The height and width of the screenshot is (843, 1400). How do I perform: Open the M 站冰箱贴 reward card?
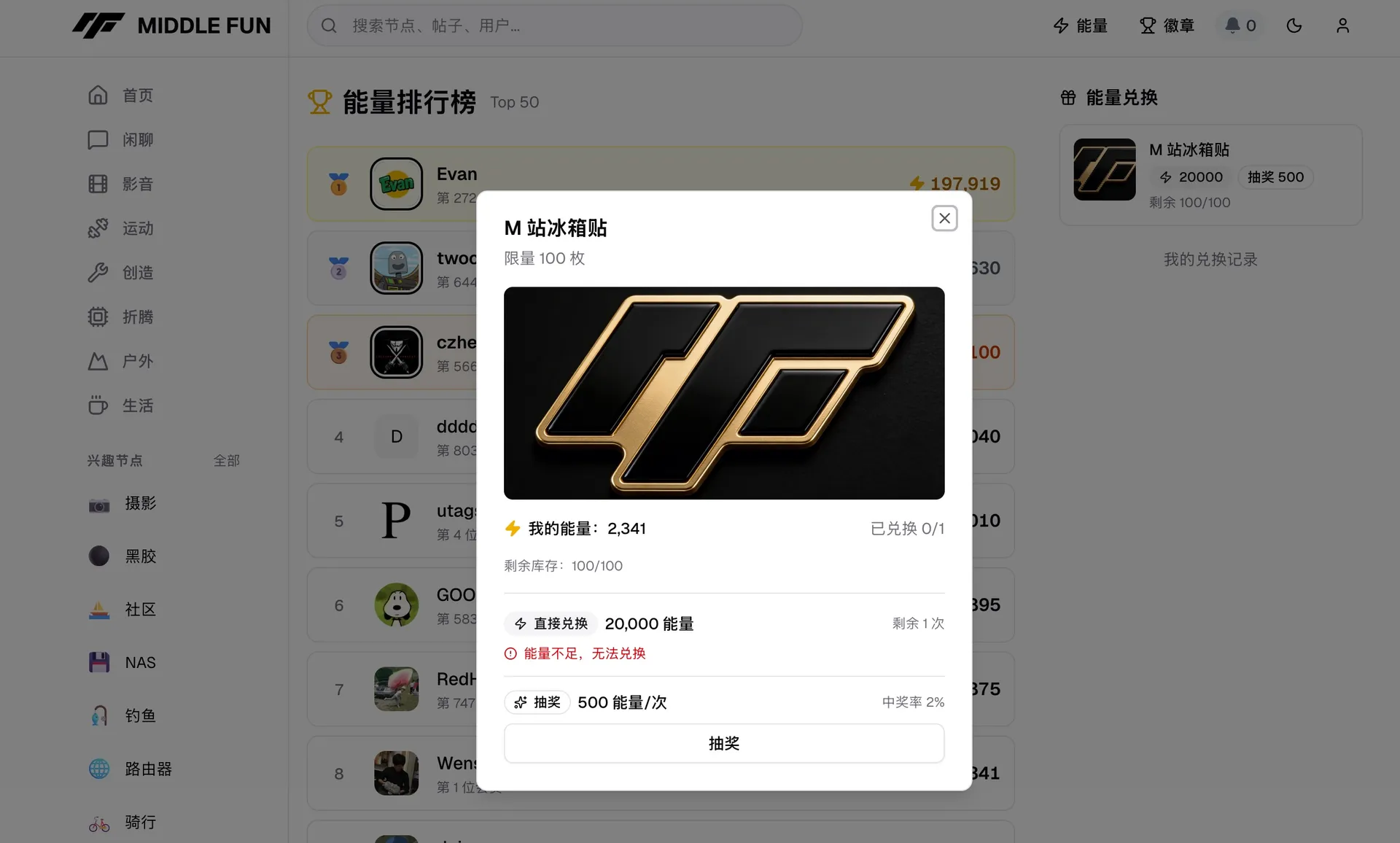[1210, 175]
